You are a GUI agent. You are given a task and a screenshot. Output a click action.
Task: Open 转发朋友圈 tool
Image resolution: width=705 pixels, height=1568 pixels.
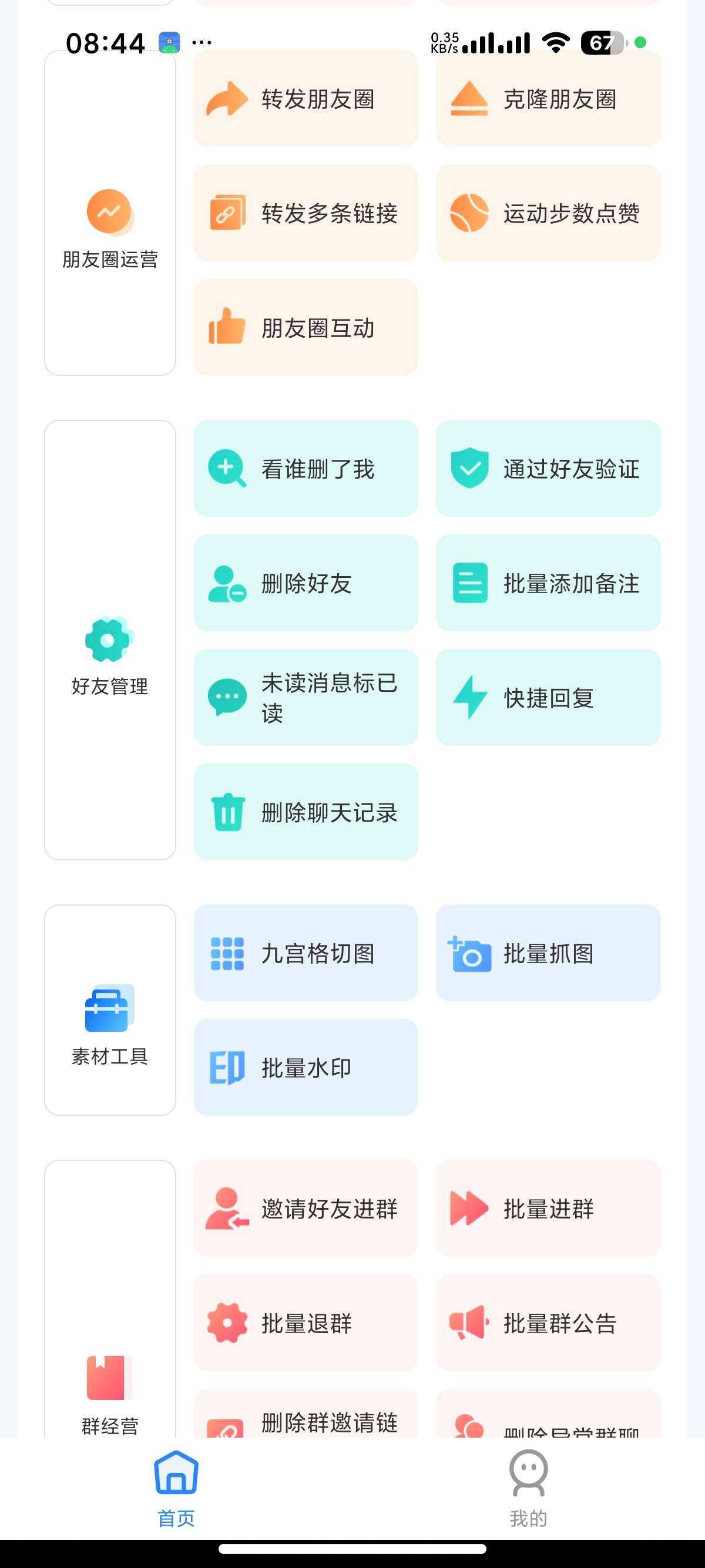coord(305,99)
